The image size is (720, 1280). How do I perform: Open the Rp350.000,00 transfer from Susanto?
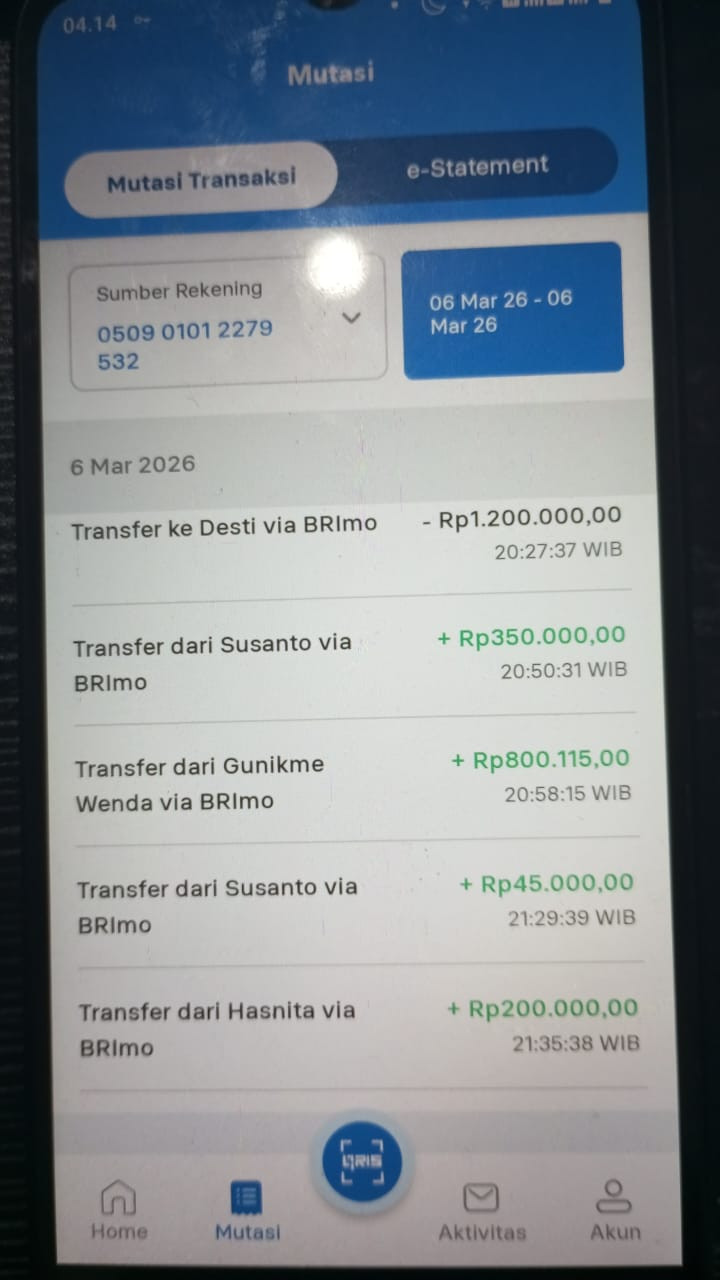coord(352,662)
